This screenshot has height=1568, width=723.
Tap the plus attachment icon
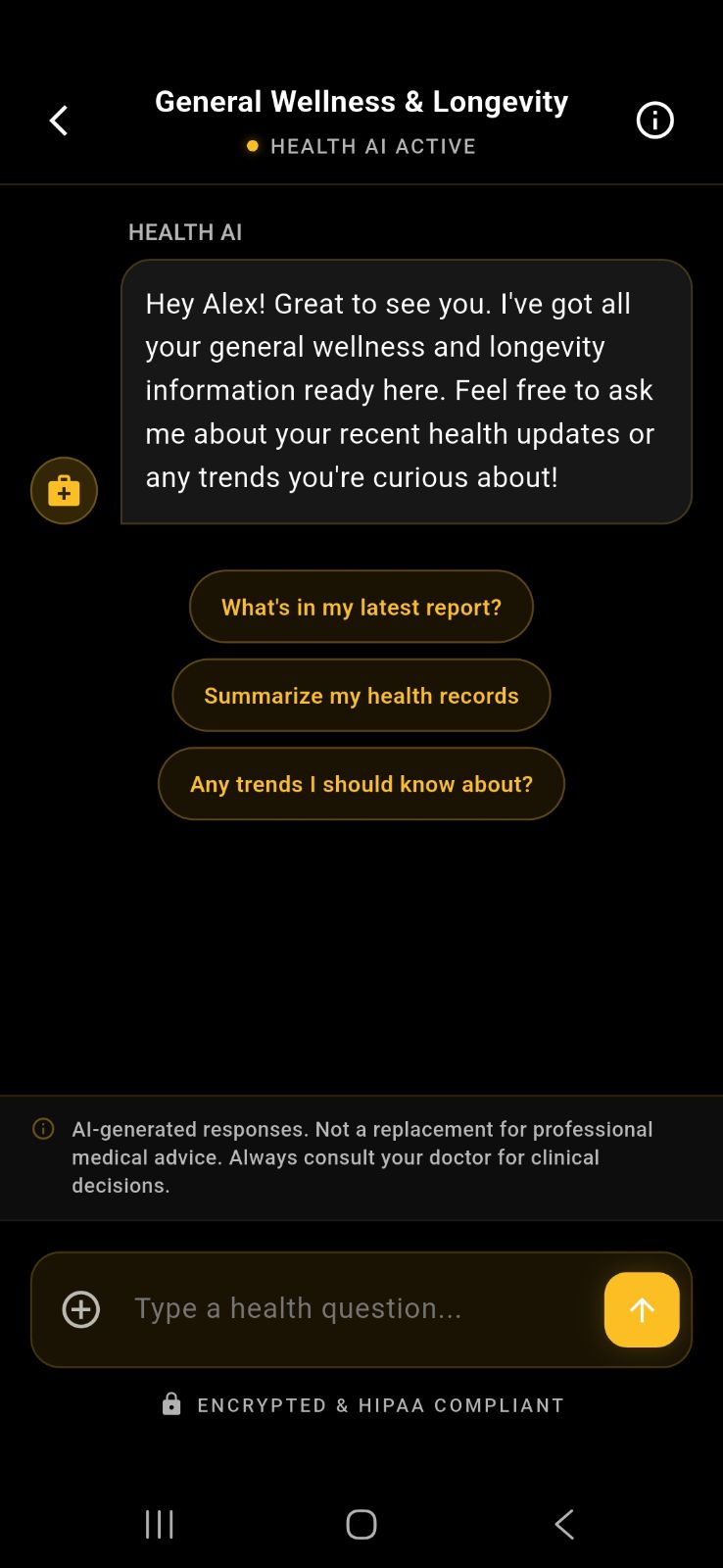81,1309
